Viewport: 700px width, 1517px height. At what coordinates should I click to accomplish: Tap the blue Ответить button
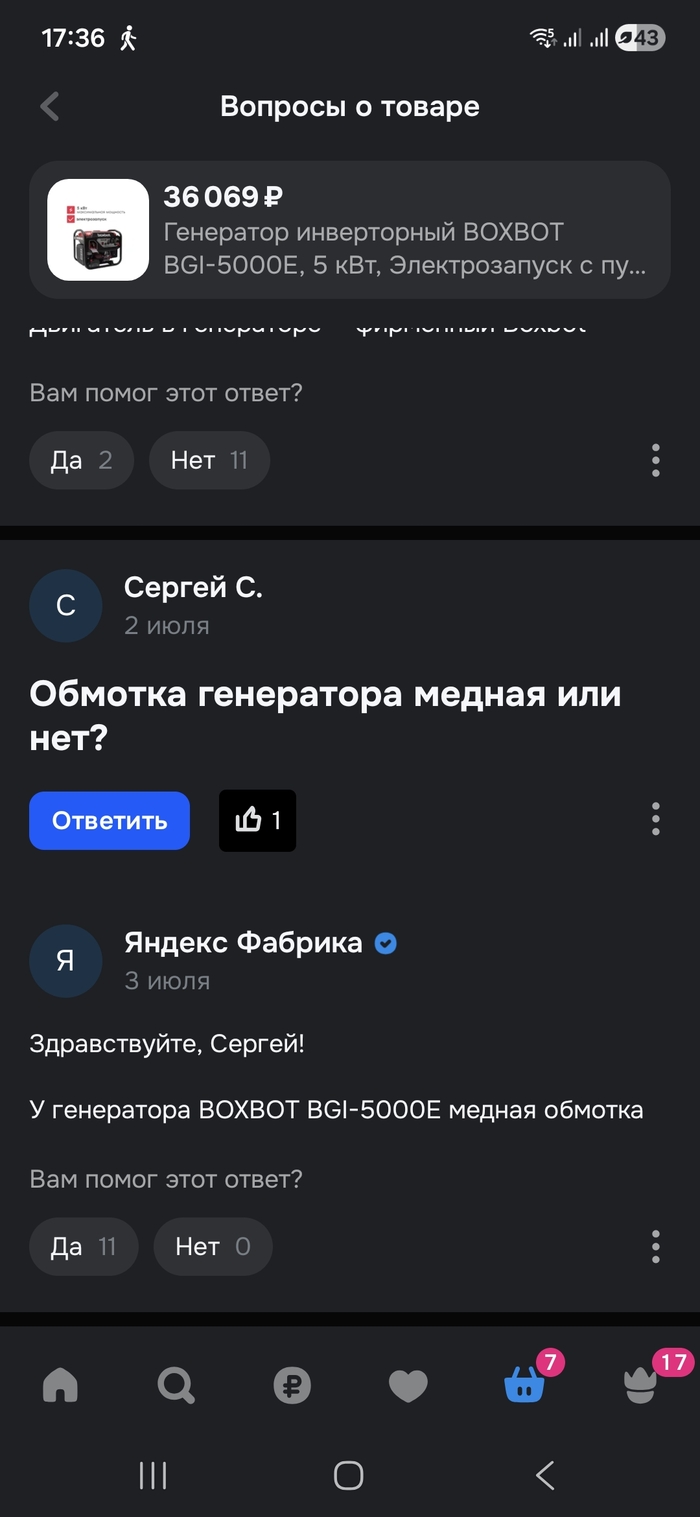coord(109,821)
